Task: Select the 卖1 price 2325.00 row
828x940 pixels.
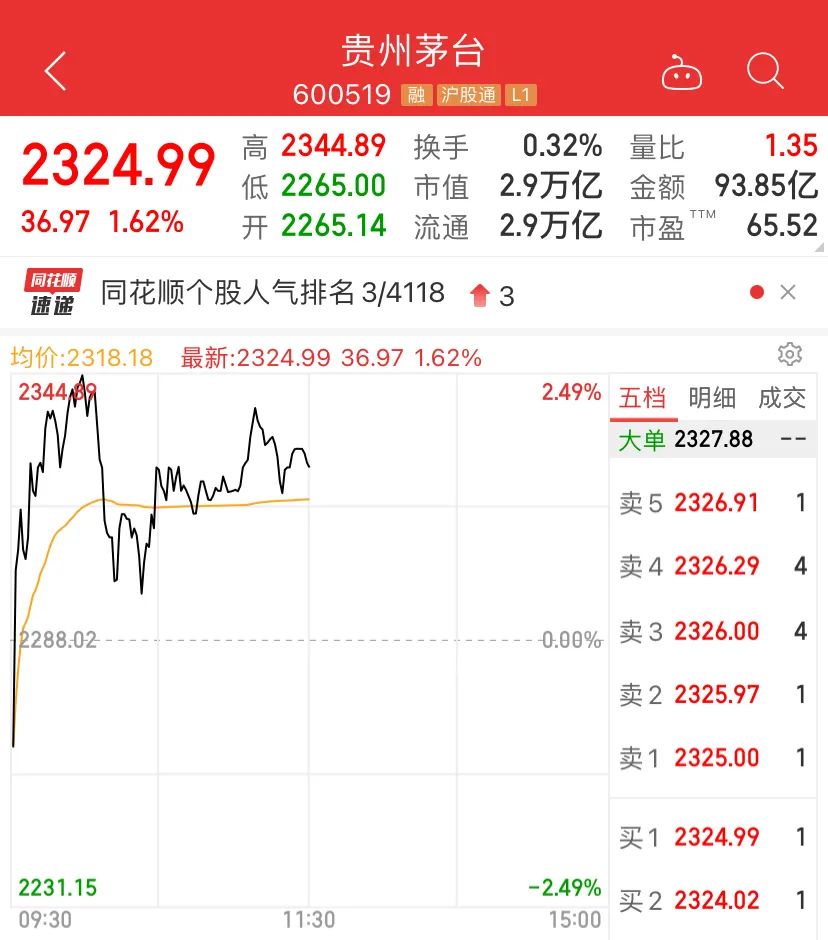Action: (713, 758)
